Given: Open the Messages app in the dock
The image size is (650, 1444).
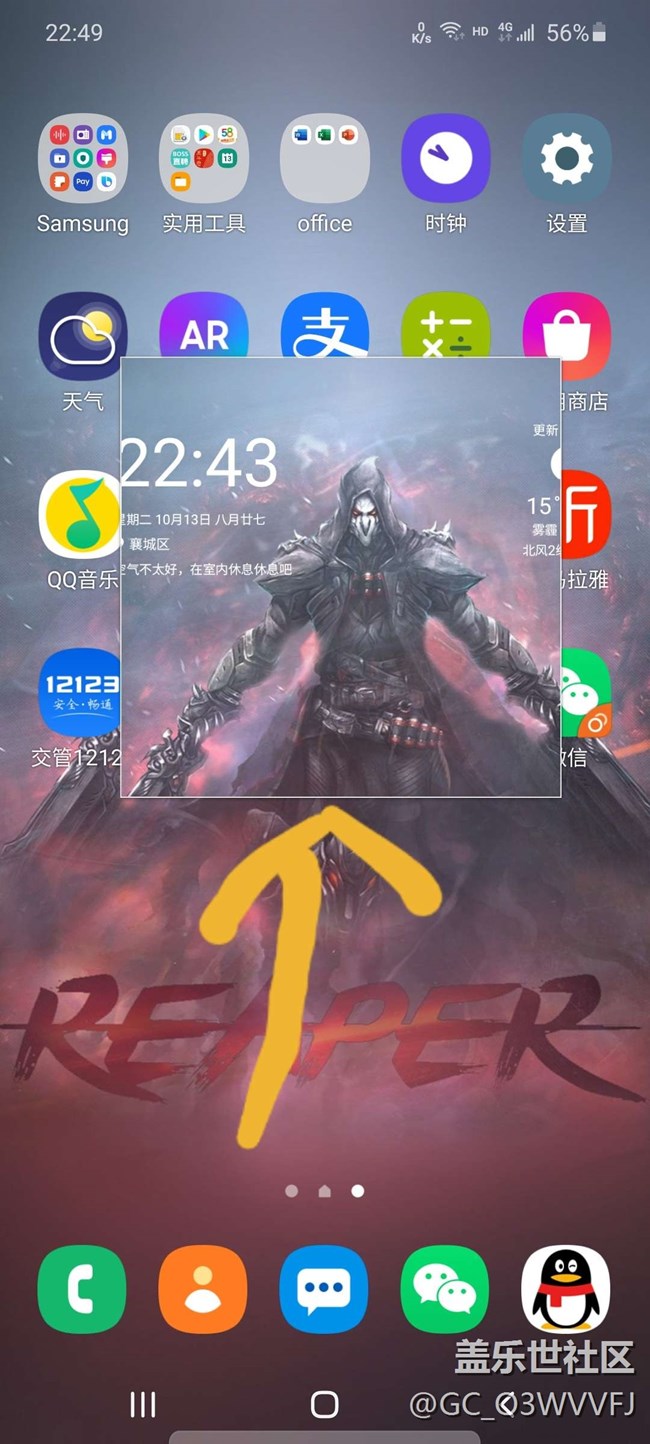Looking at the screenshot, I should pos(324,1290).
